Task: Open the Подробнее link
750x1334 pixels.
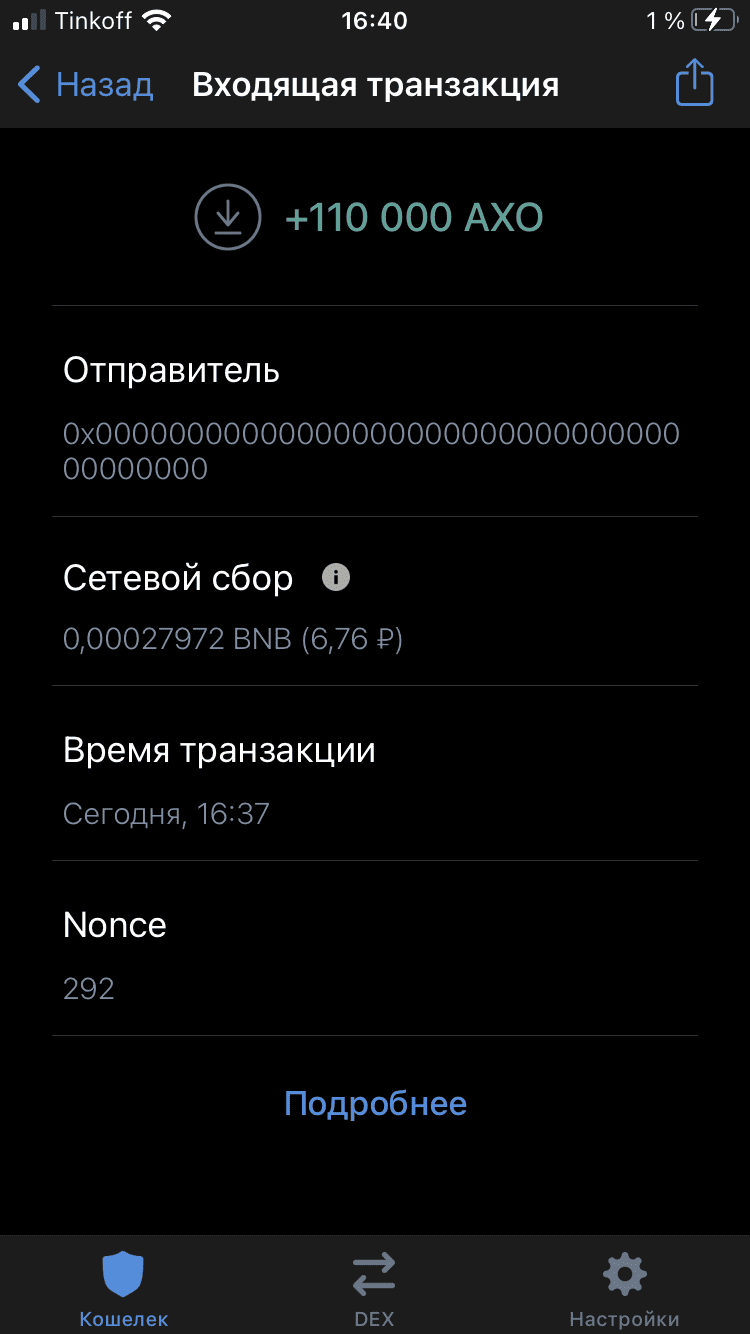Action: (x=375, y=1103)
